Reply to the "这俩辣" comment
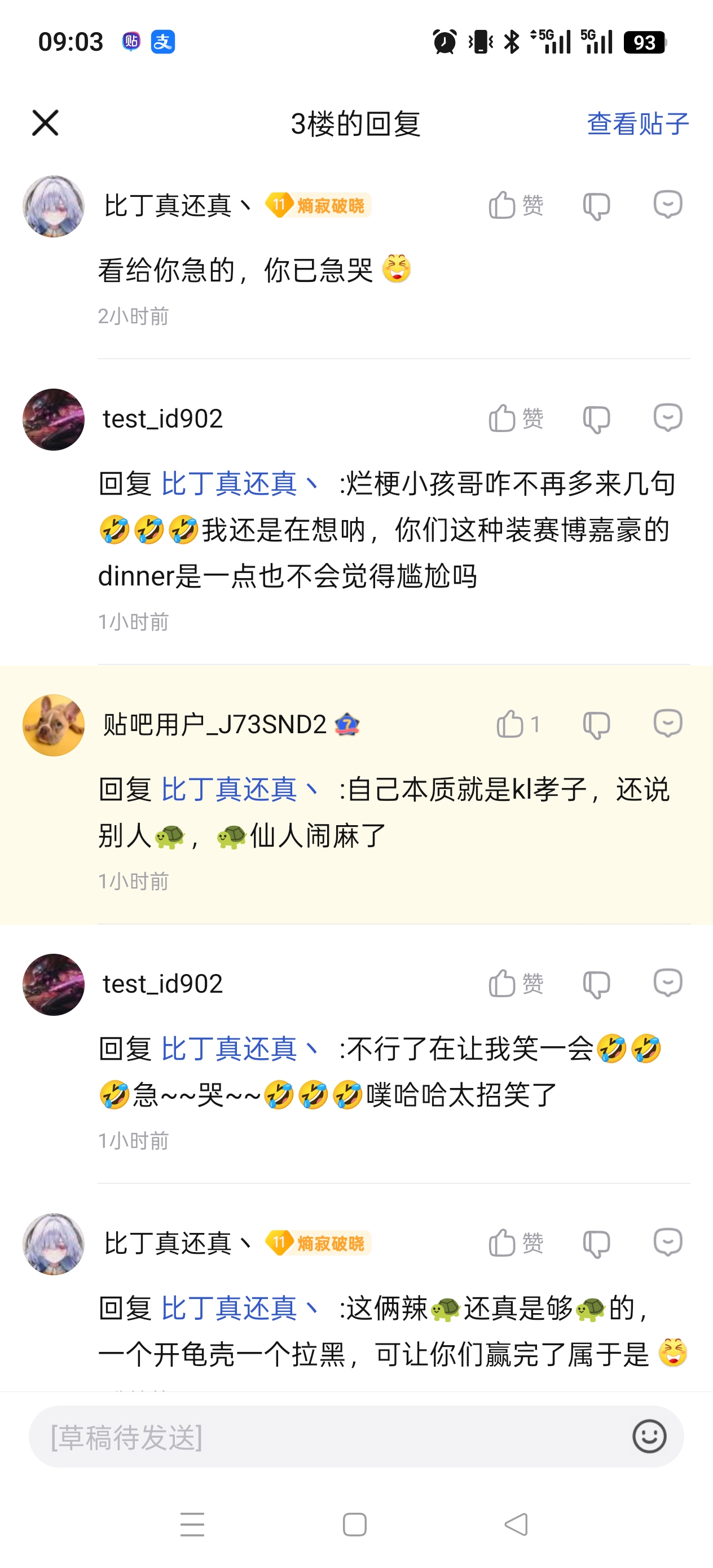 [x=667, y=1243]
